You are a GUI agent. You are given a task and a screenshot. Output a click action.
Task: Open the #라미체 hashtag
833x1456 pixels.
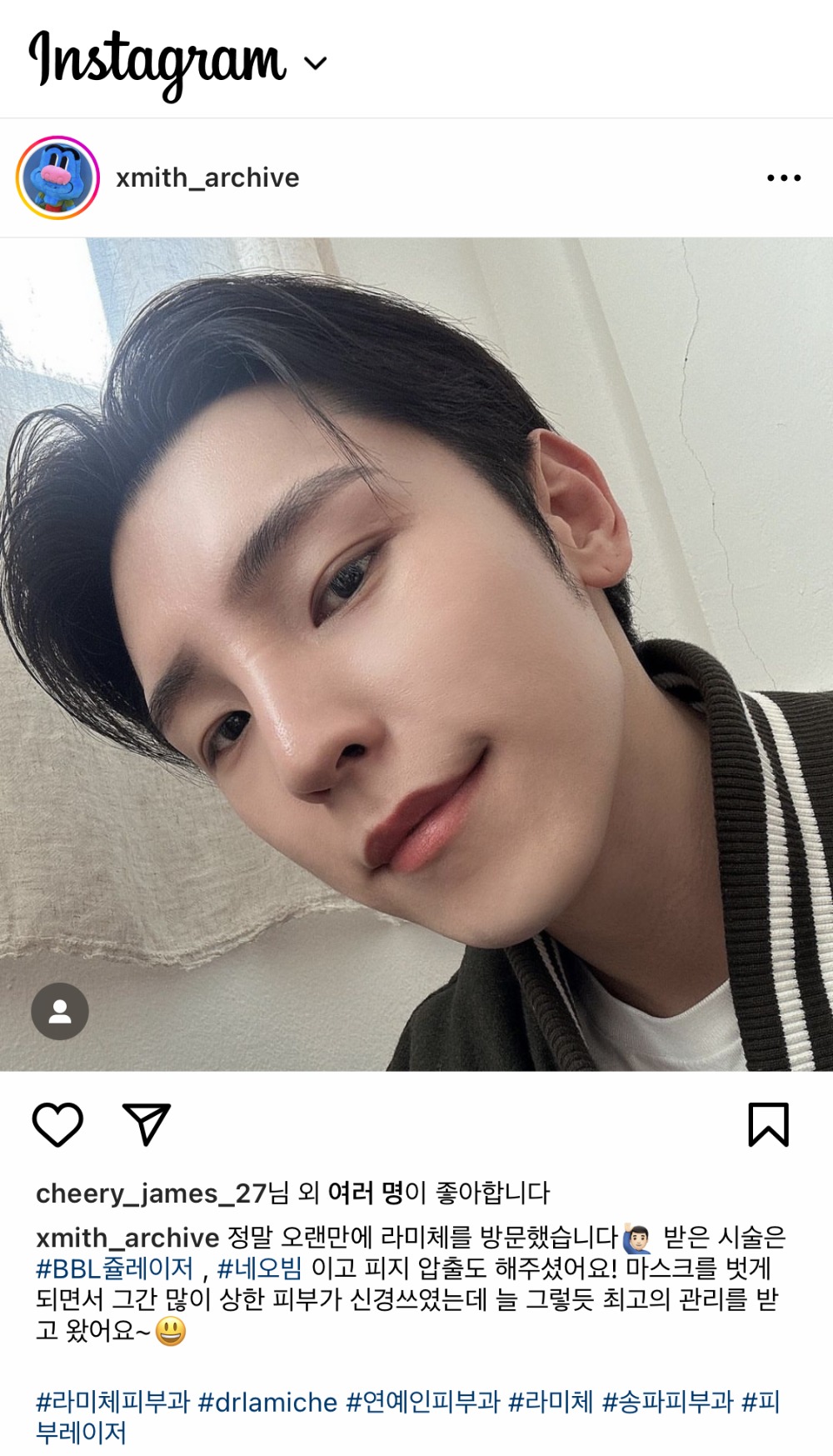(x=550, y=1402)
